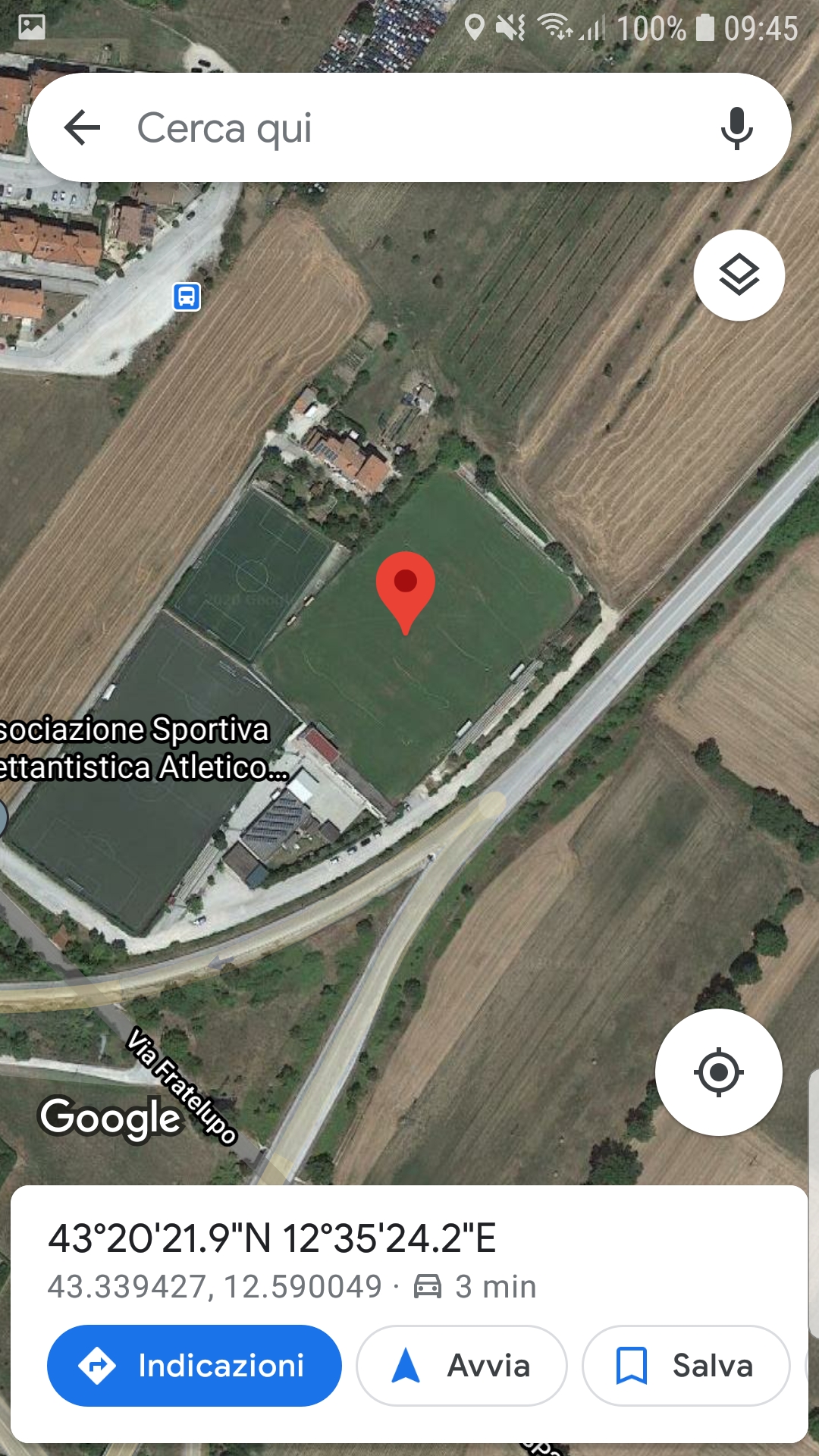The width and height of the screenshot is (819, 1456).
Task: Go back using the arrow in search bar
Action: [83, 127]
